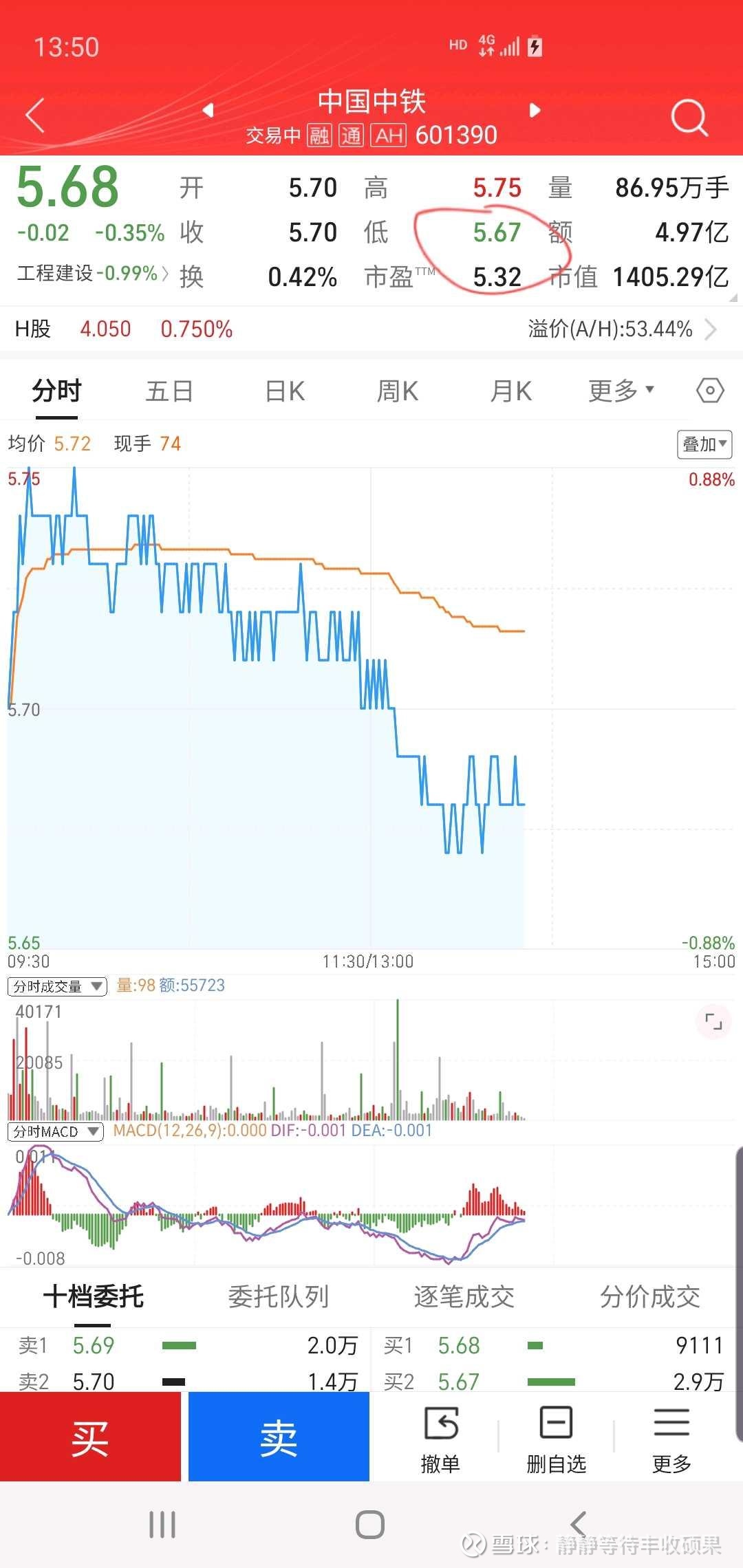Switch to the 委托队列 tab

tap(278, 1296)
